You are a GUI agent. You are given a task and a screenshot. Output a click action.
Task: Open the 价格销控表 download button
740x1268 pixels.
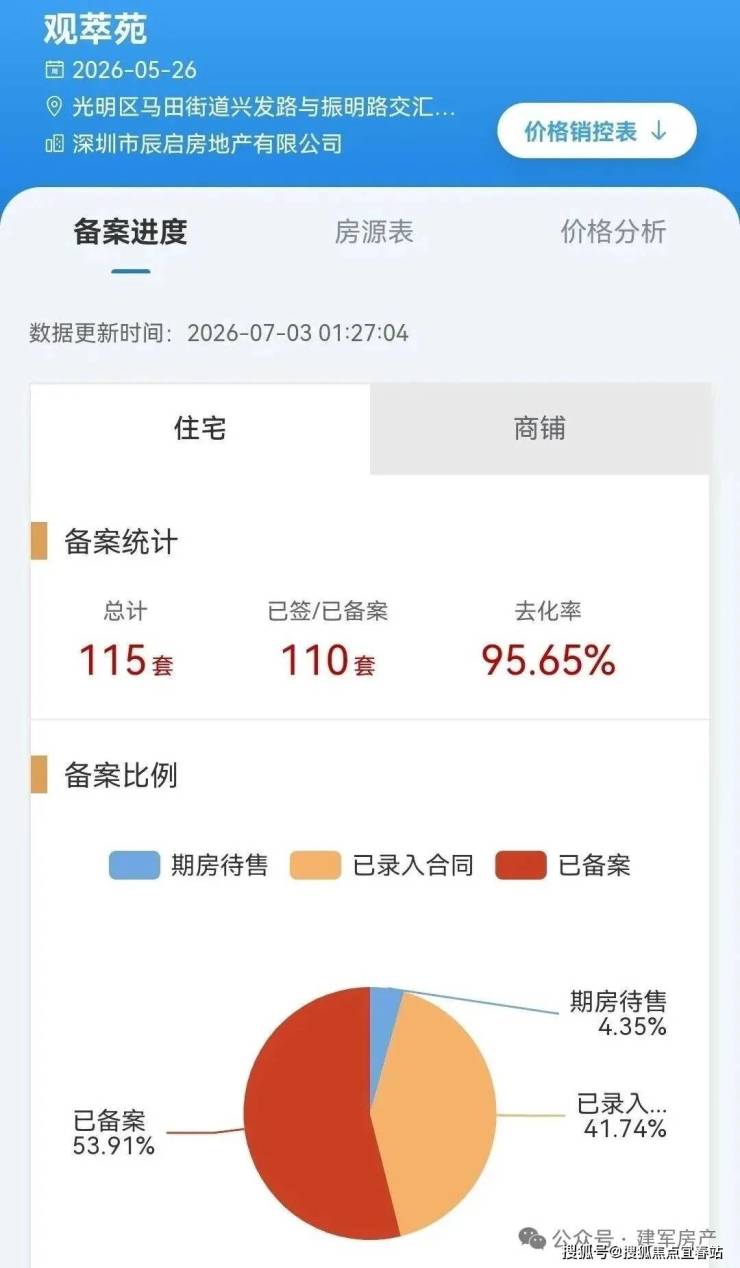pos(597,131)
